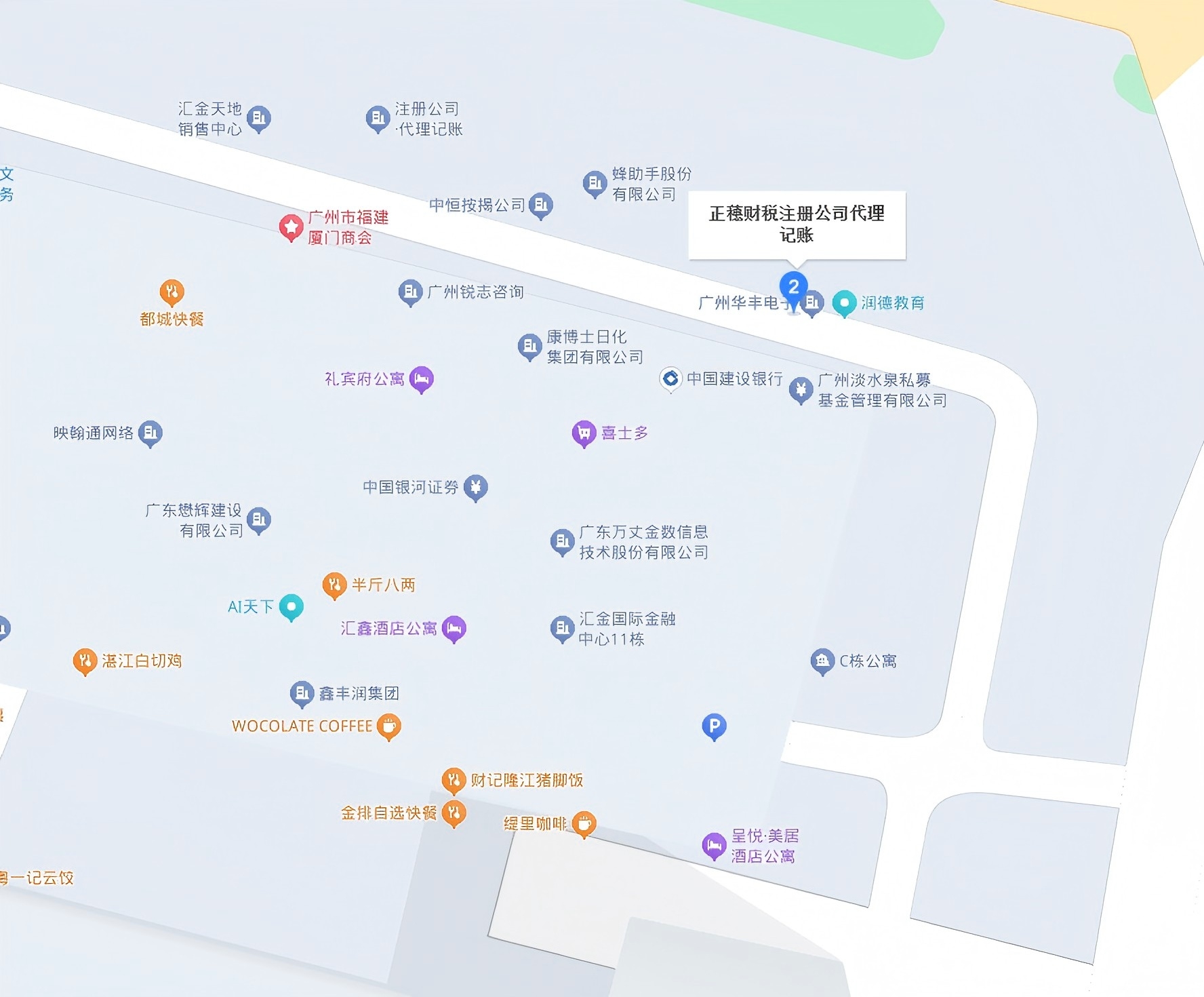Tap the 汇鑫酒店公寓 hotel marker
This screenshot has height=997, width=1204.
coord(454,628)
